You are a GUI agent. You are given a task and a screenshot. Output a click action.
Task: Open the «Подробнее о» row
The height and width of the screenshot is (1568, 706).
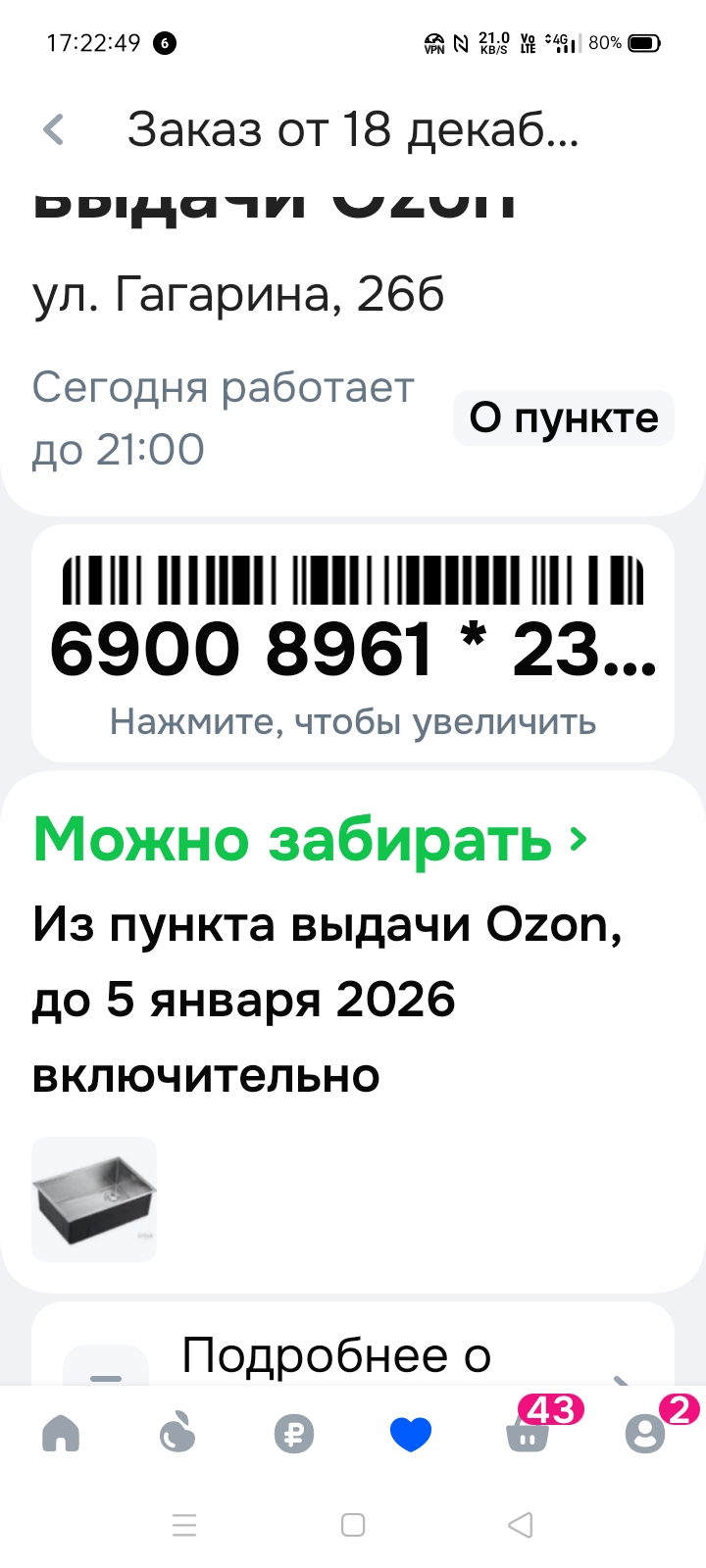point(353,1357)
